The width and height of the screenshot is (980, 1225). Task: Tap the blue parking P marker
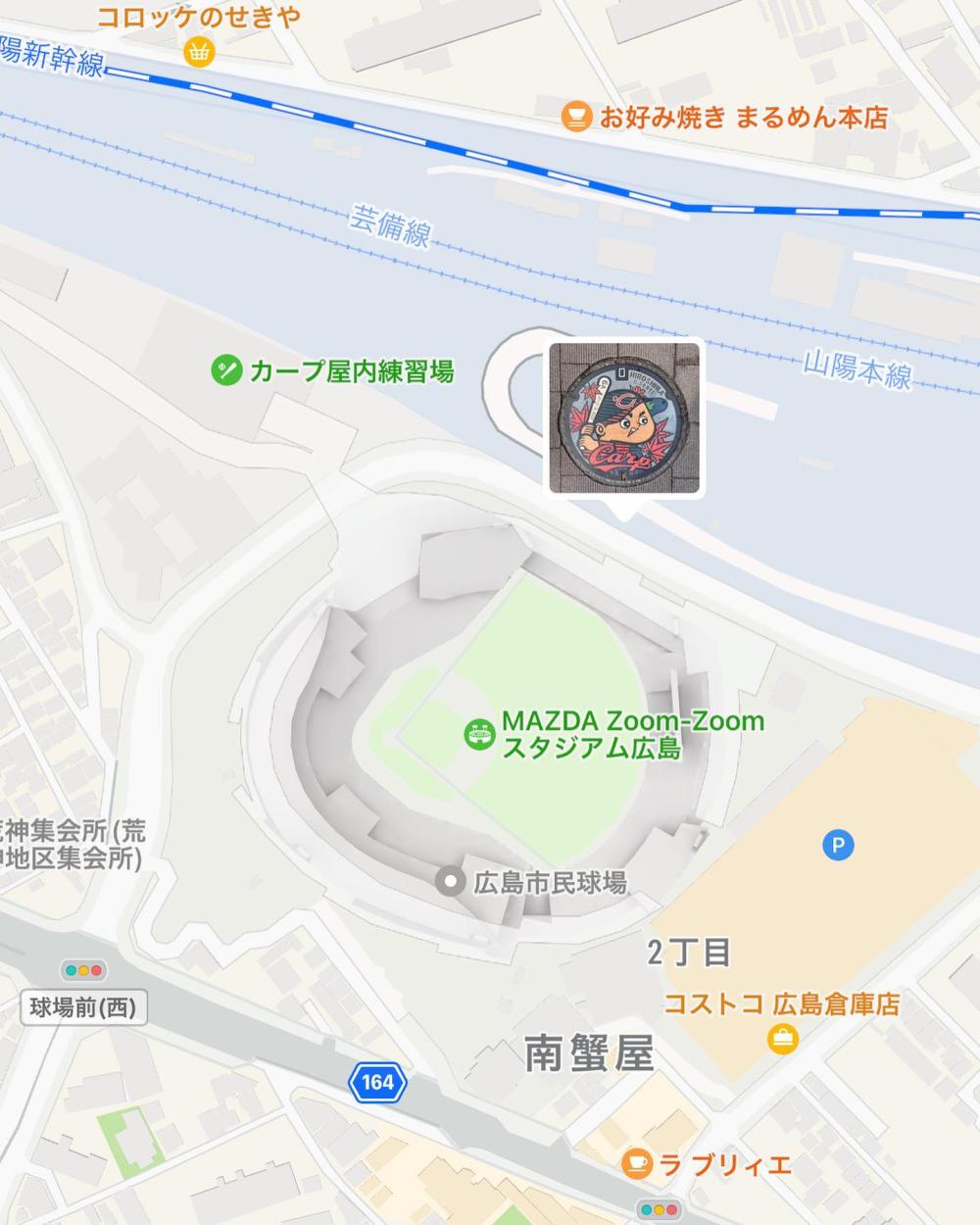837,844
